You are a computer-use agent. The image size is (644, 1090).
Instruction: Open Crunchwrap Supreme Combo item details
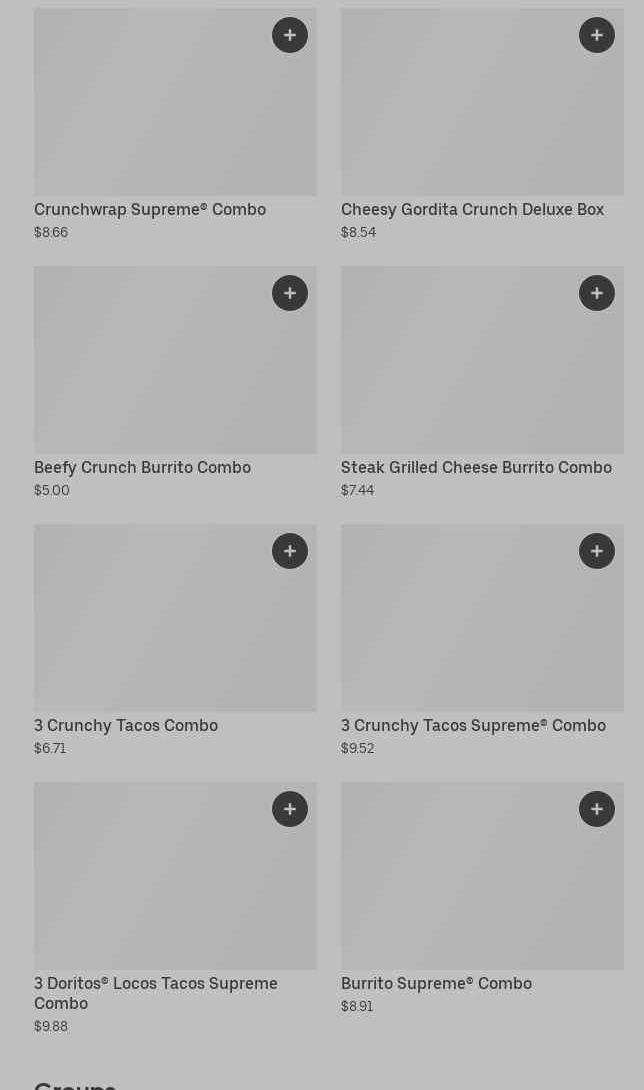[x=150, y=209]
